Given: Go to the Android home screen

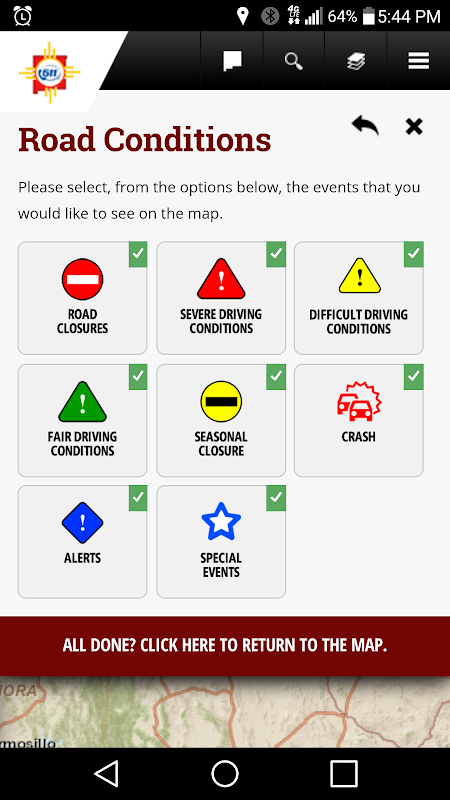Looking at the screenshot, I should click(225, 774).
